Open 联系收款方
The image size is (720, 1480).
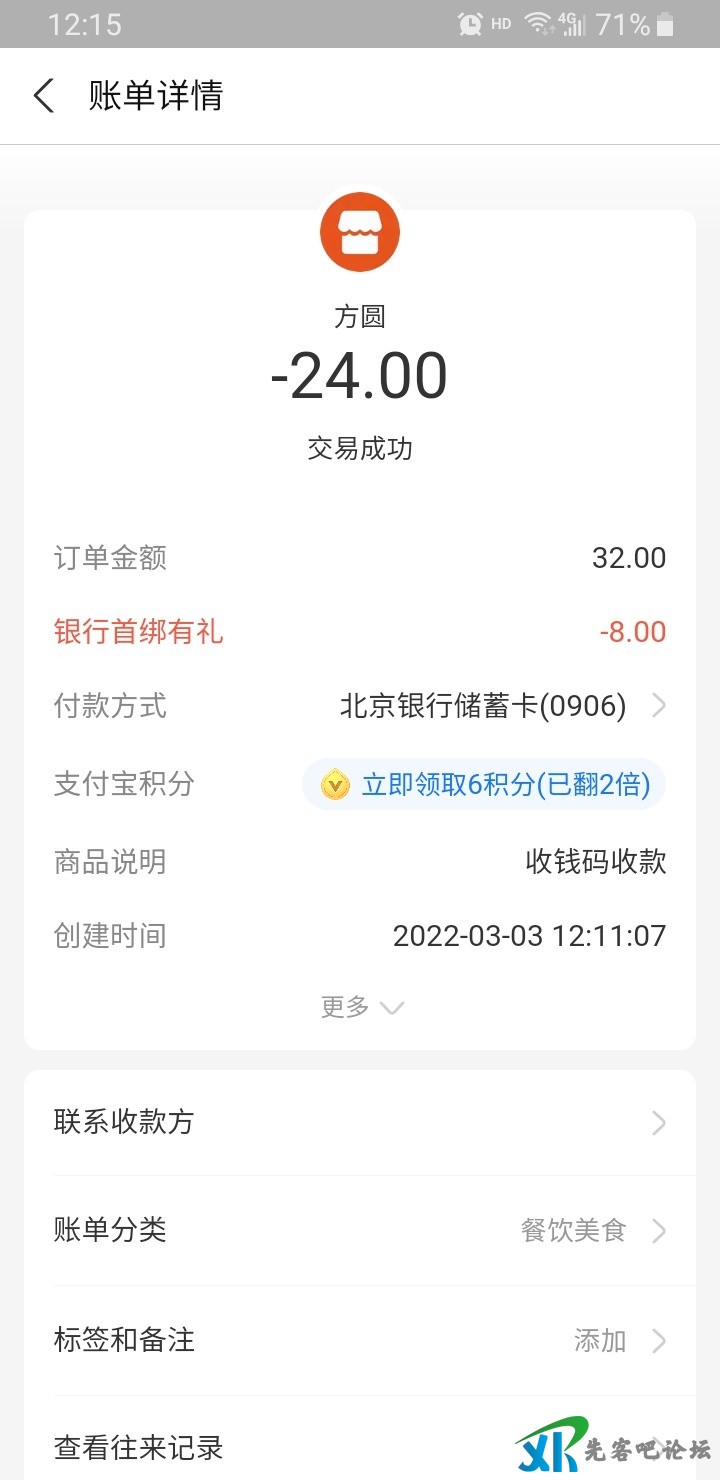(360, 1123)
